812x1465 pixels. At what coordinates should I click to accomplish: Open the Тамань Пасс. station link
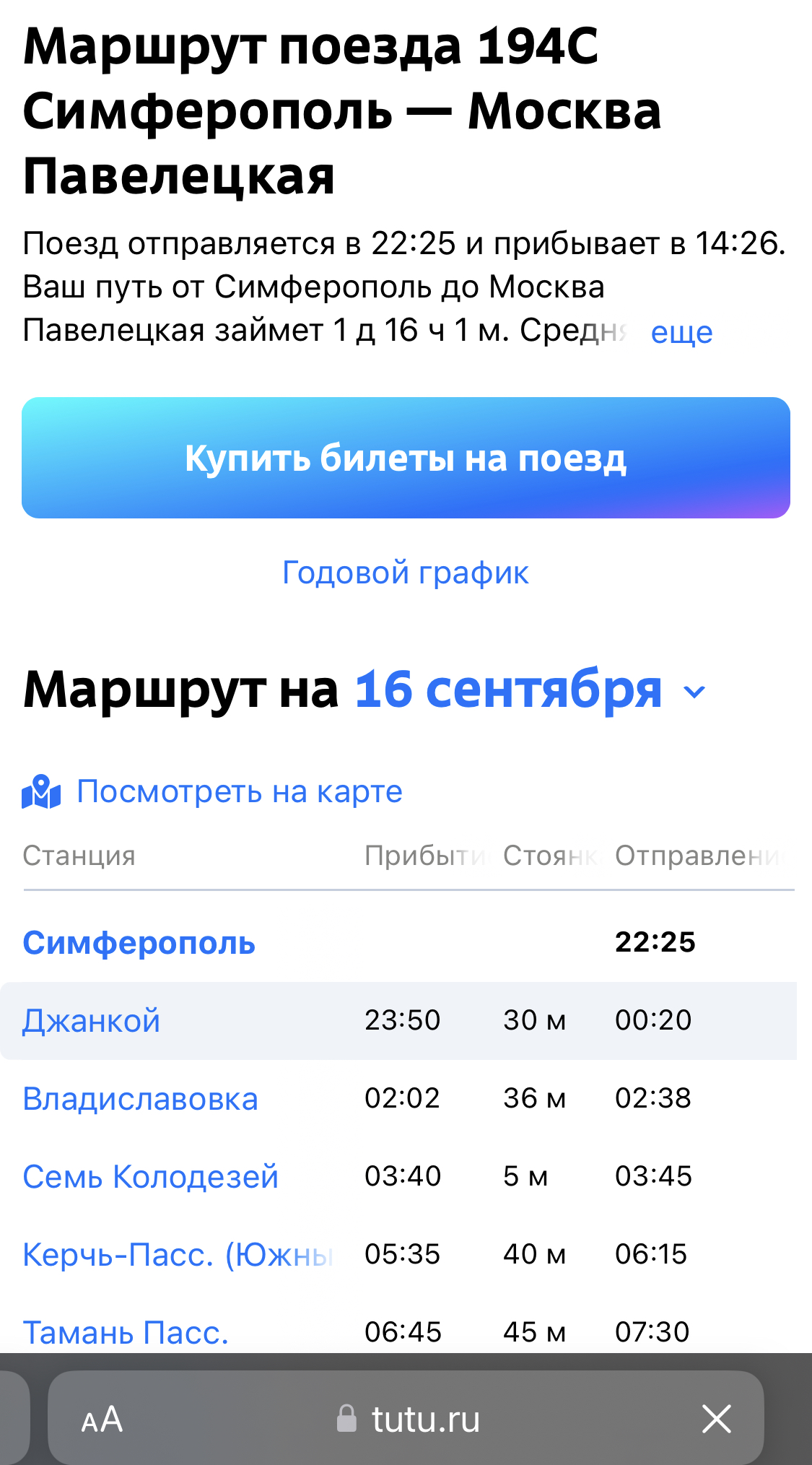point(126,1333)
